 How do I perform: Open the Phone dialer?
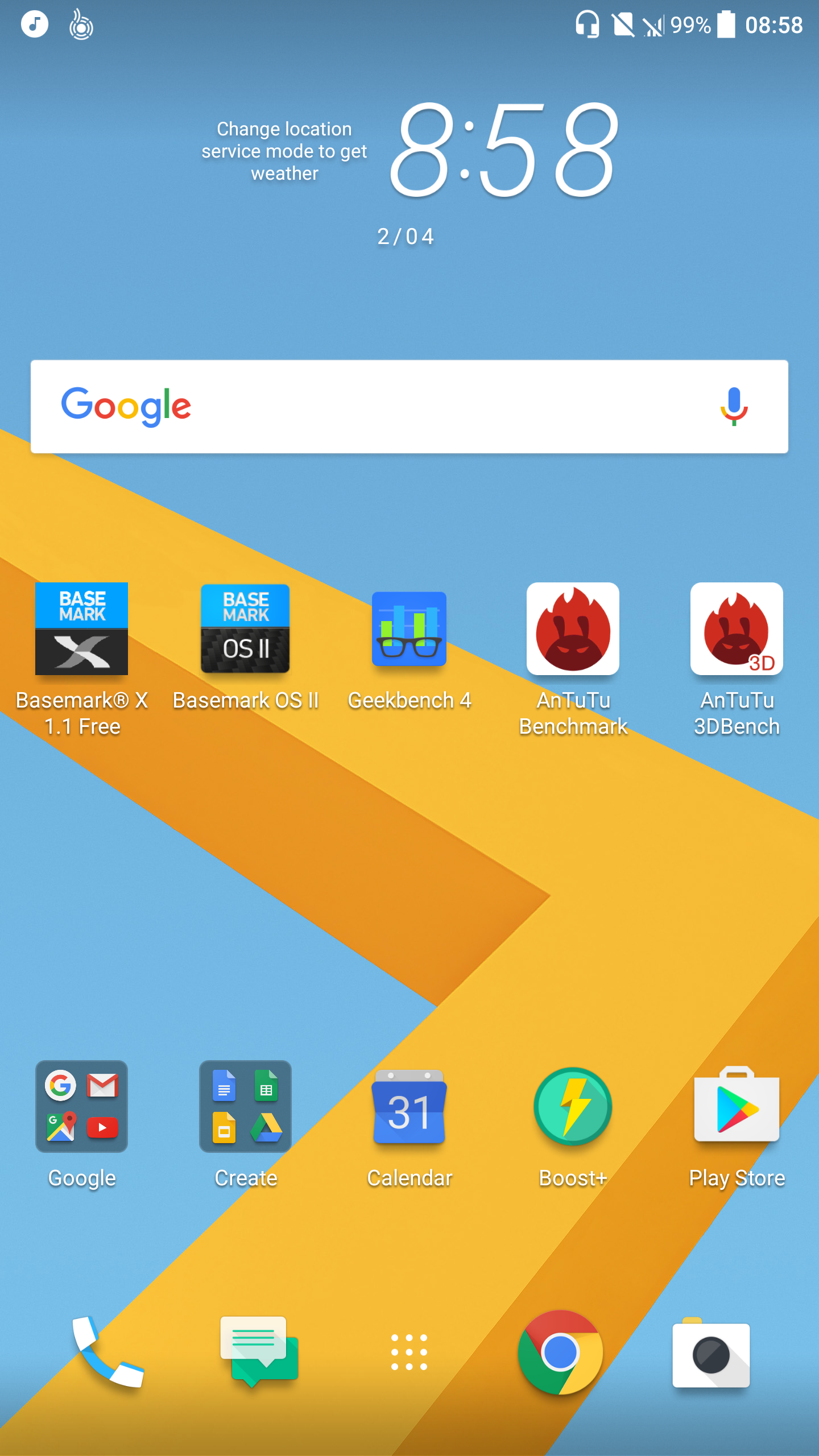tap(107, 1351)
